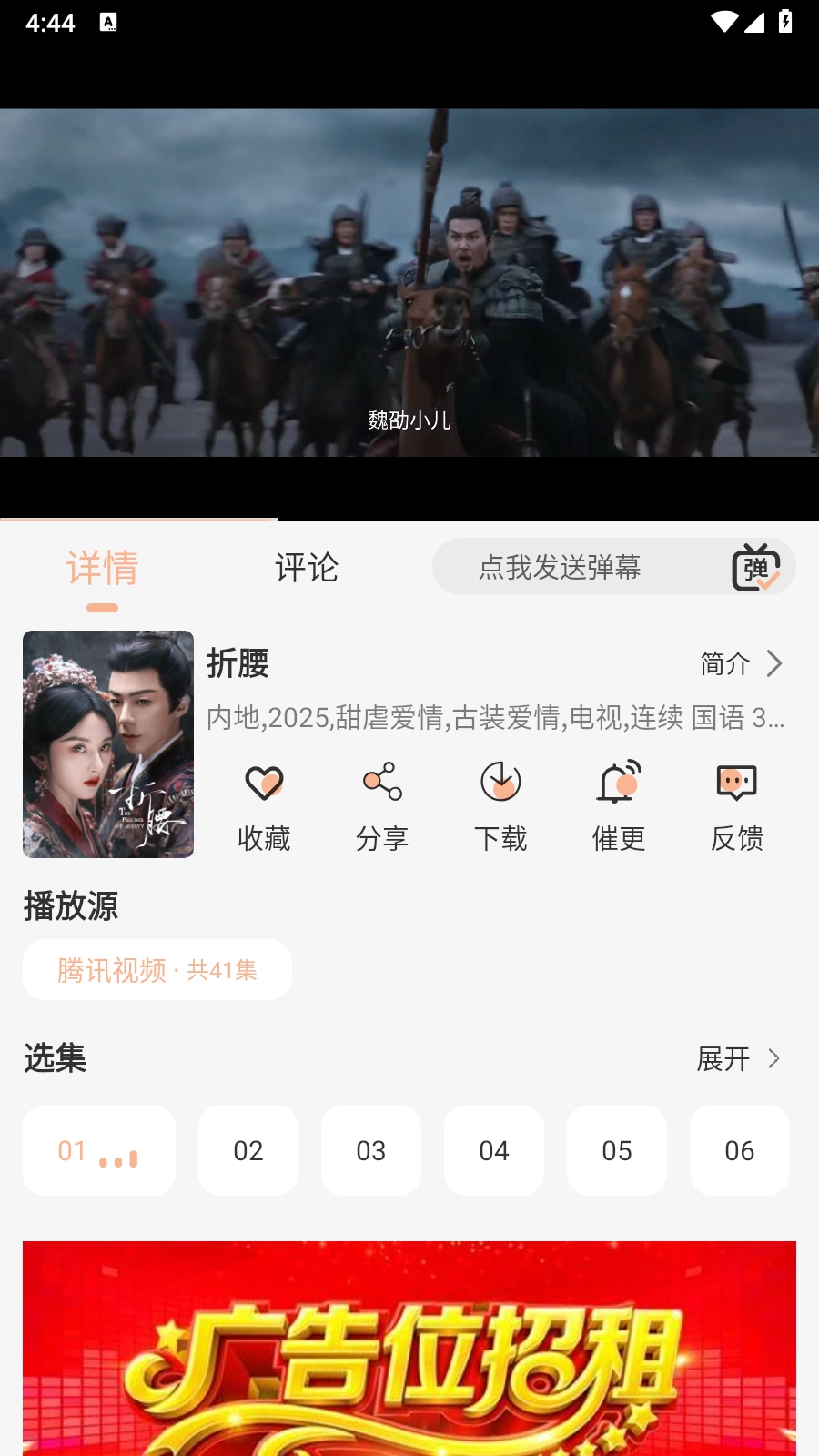
Task: Tap the currently playing episode 01 indicator
Action: (x=99, y=1150)
